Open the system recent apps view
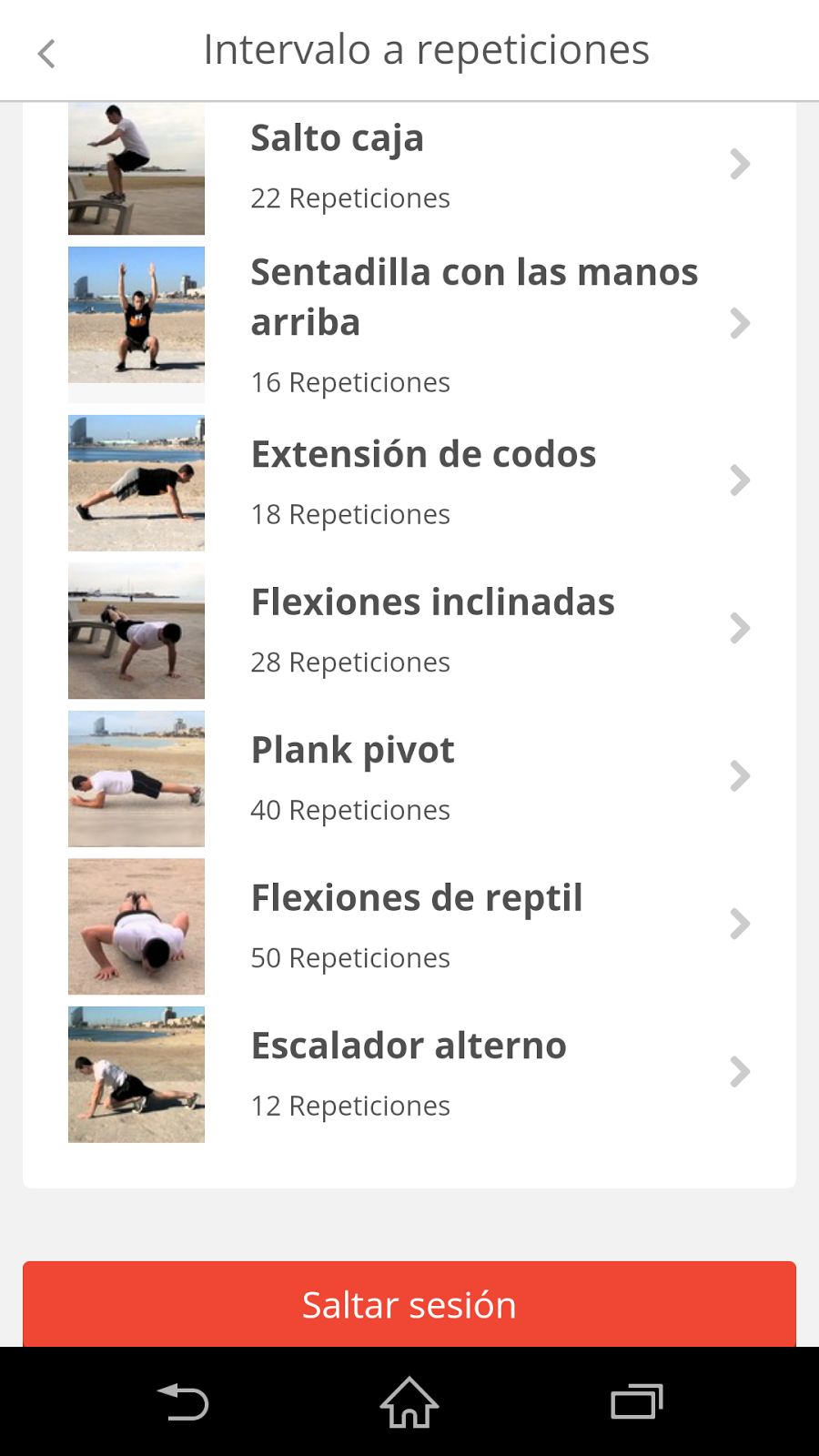This screenshot has height=1456, width=819. (636, 1402)
